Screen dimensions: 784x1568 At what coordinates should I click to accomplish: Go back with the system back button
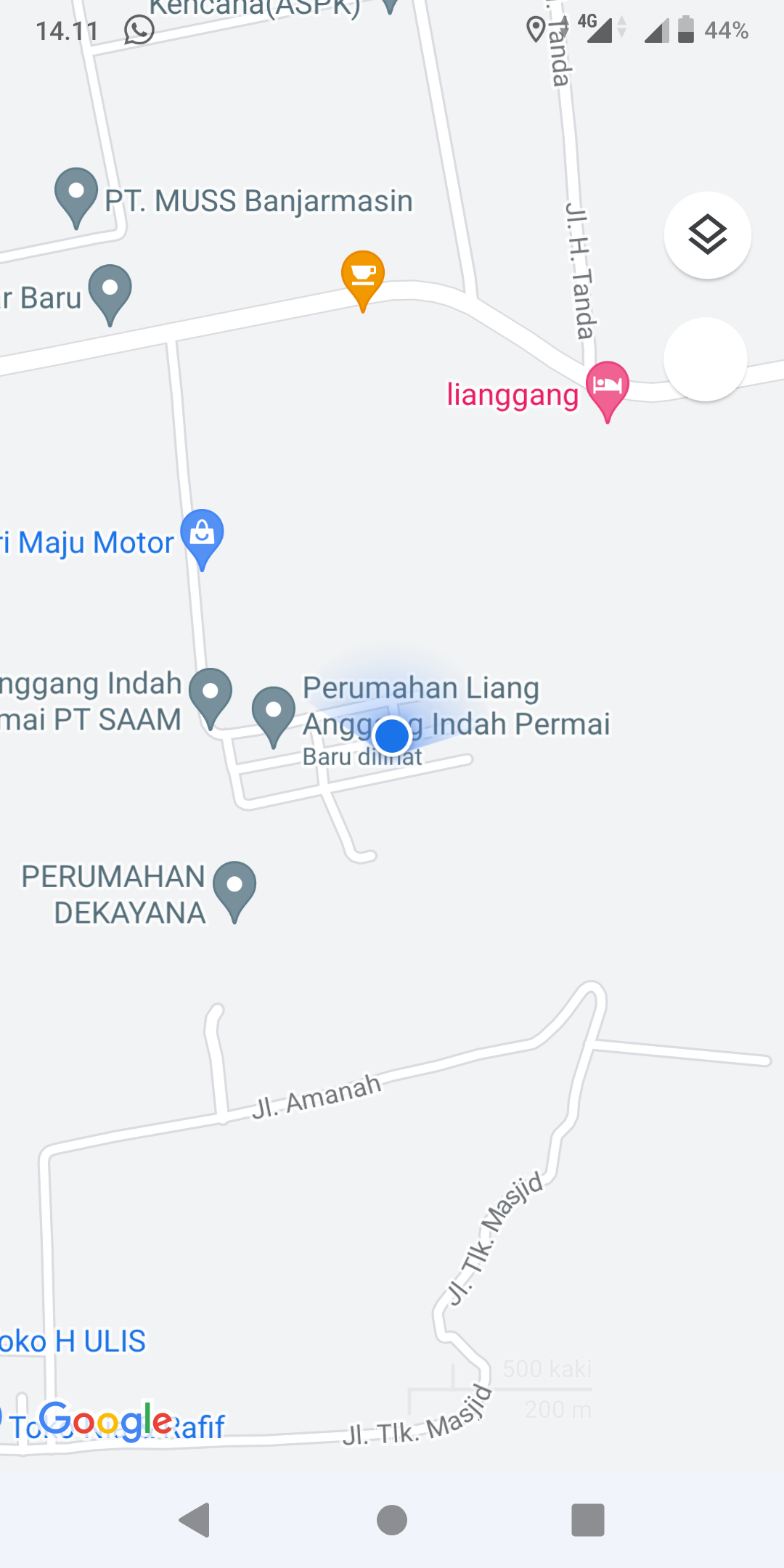(195, 1520)
